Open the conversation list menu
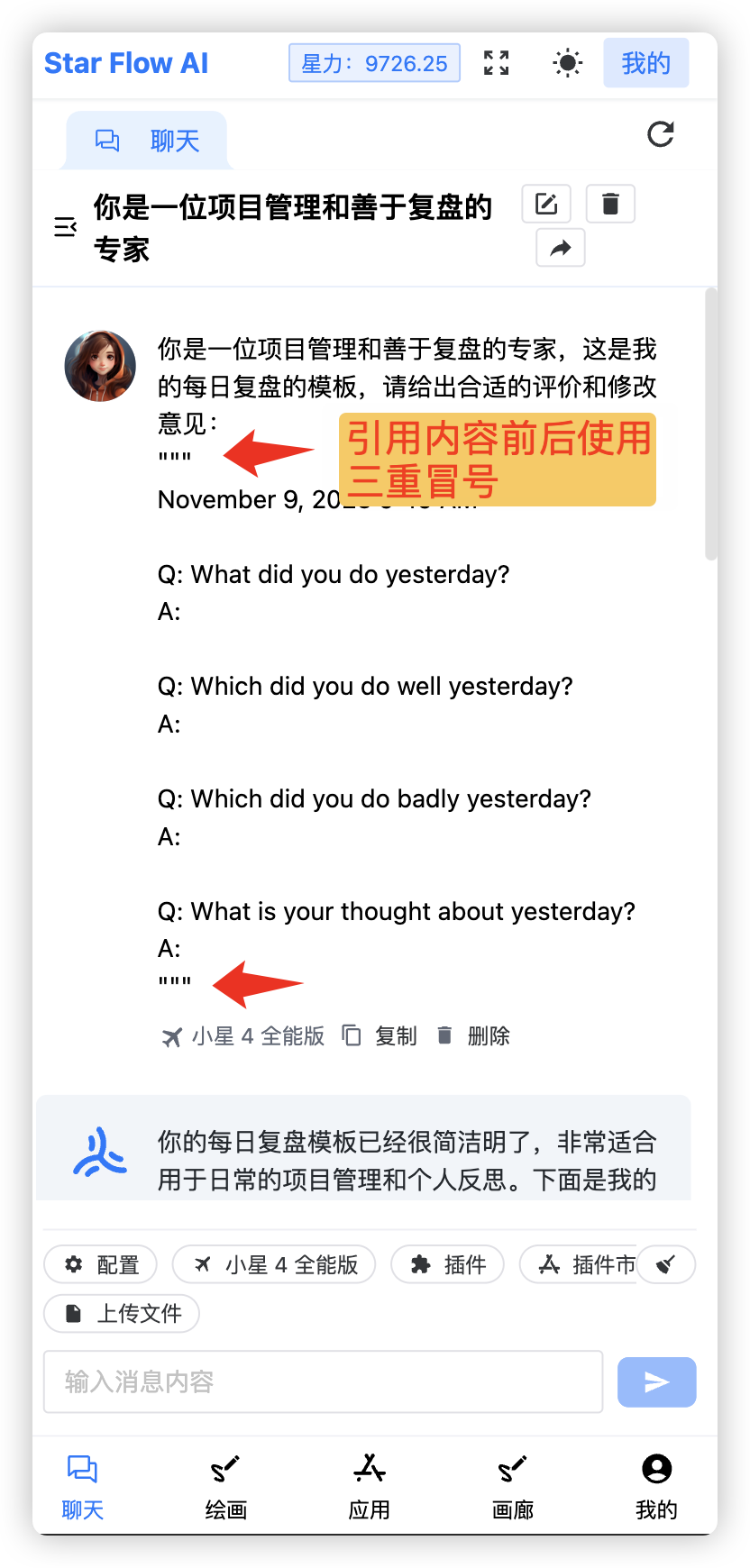The height and width of the screenshot is (1568, 750). (x=66, y=227)
